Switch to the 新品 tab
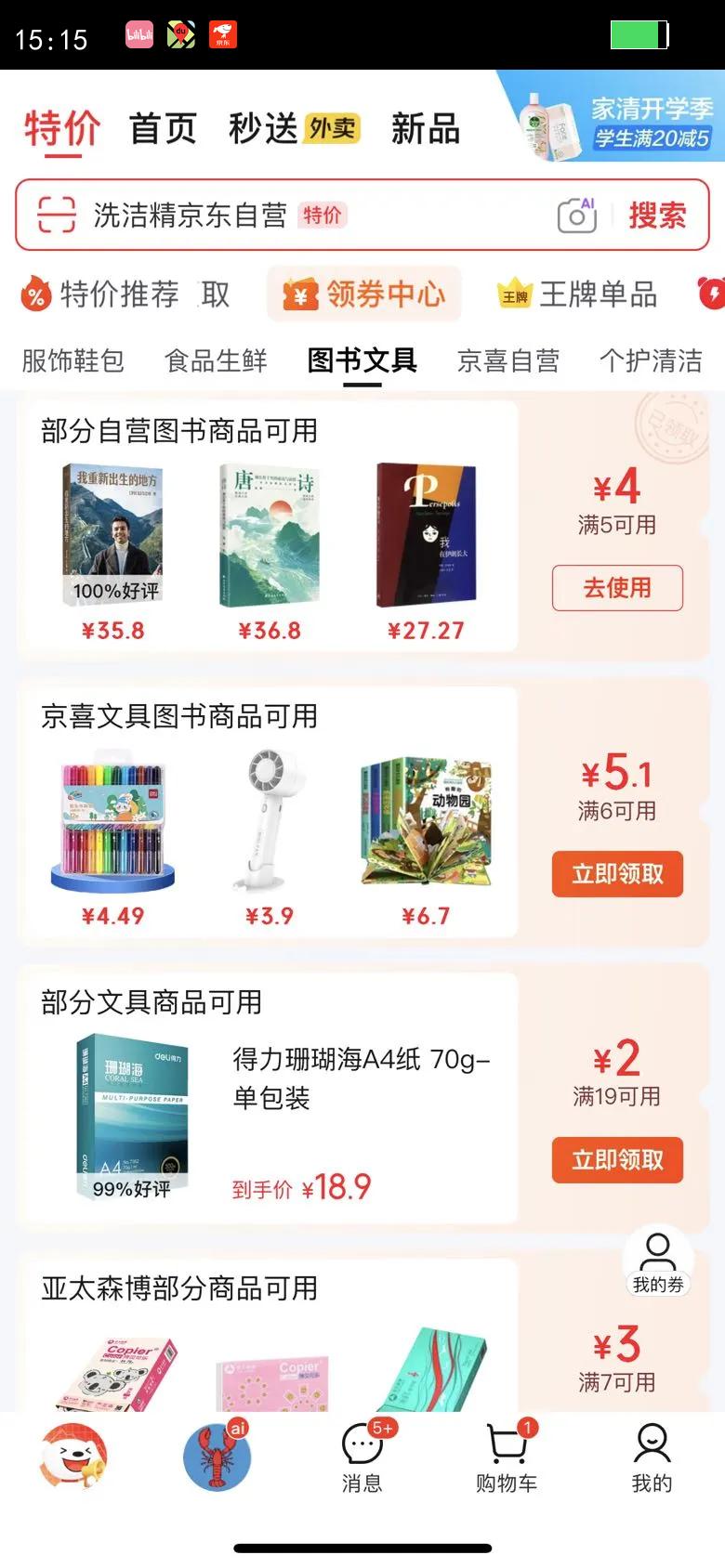725x1568 pixels. [x=425, y=128]
